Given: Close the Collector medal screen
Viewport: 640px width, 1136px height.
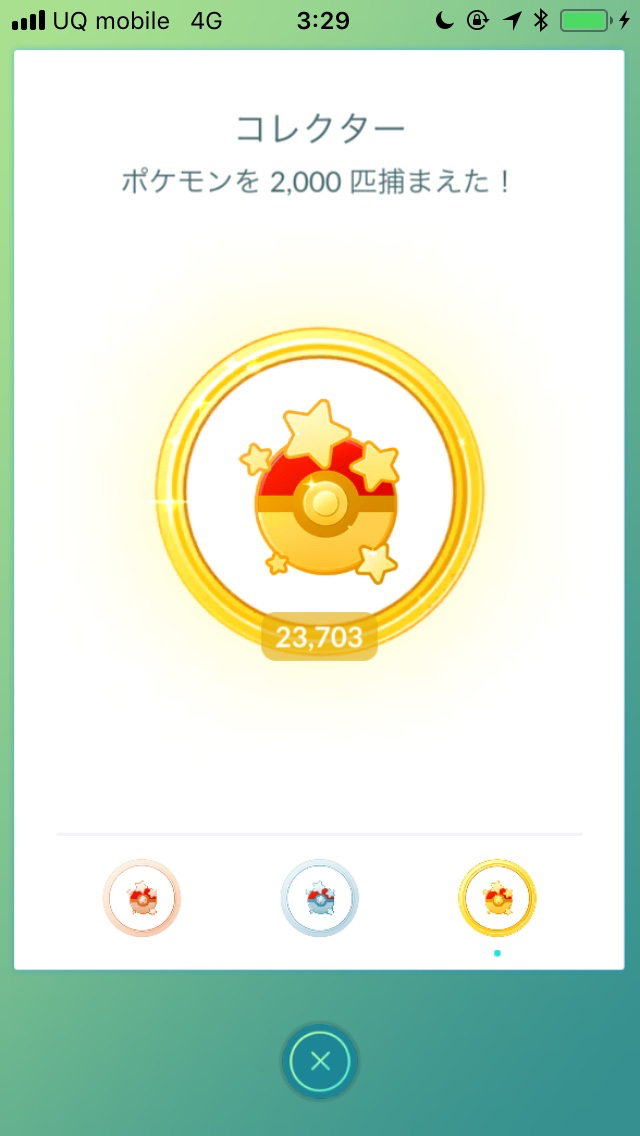Looking at the screenshot, I should coord(320,1062).
